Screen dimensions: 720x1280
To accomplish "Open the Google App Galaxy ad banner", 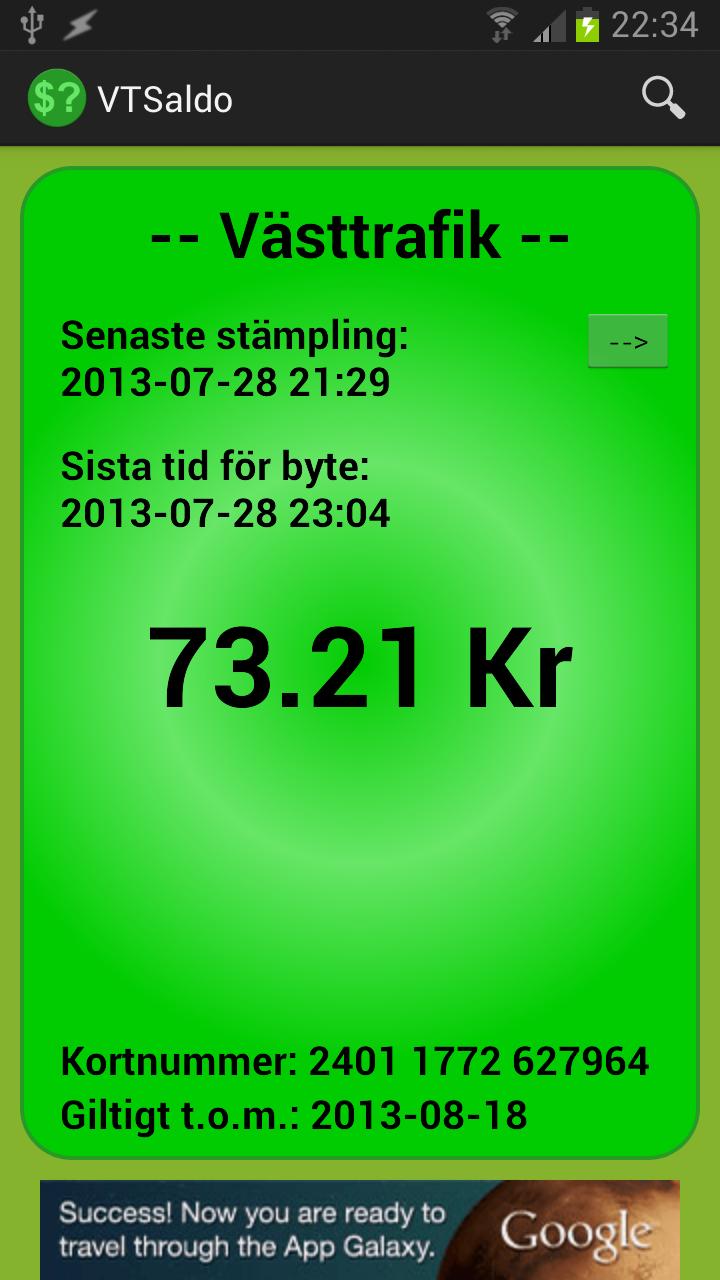I will coord(360,1229).
